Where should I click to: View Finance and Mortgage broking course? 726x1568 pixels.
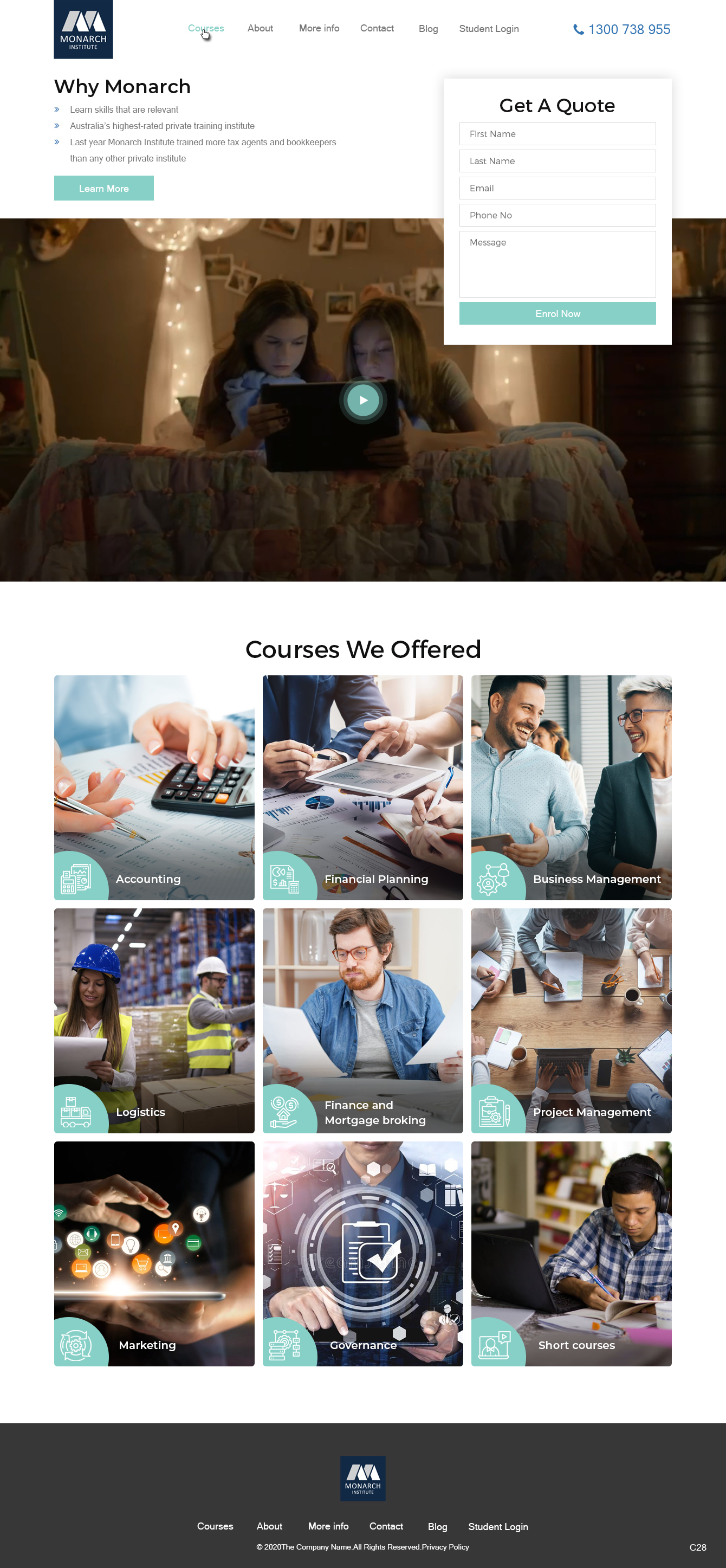(x=362, y=1020)
